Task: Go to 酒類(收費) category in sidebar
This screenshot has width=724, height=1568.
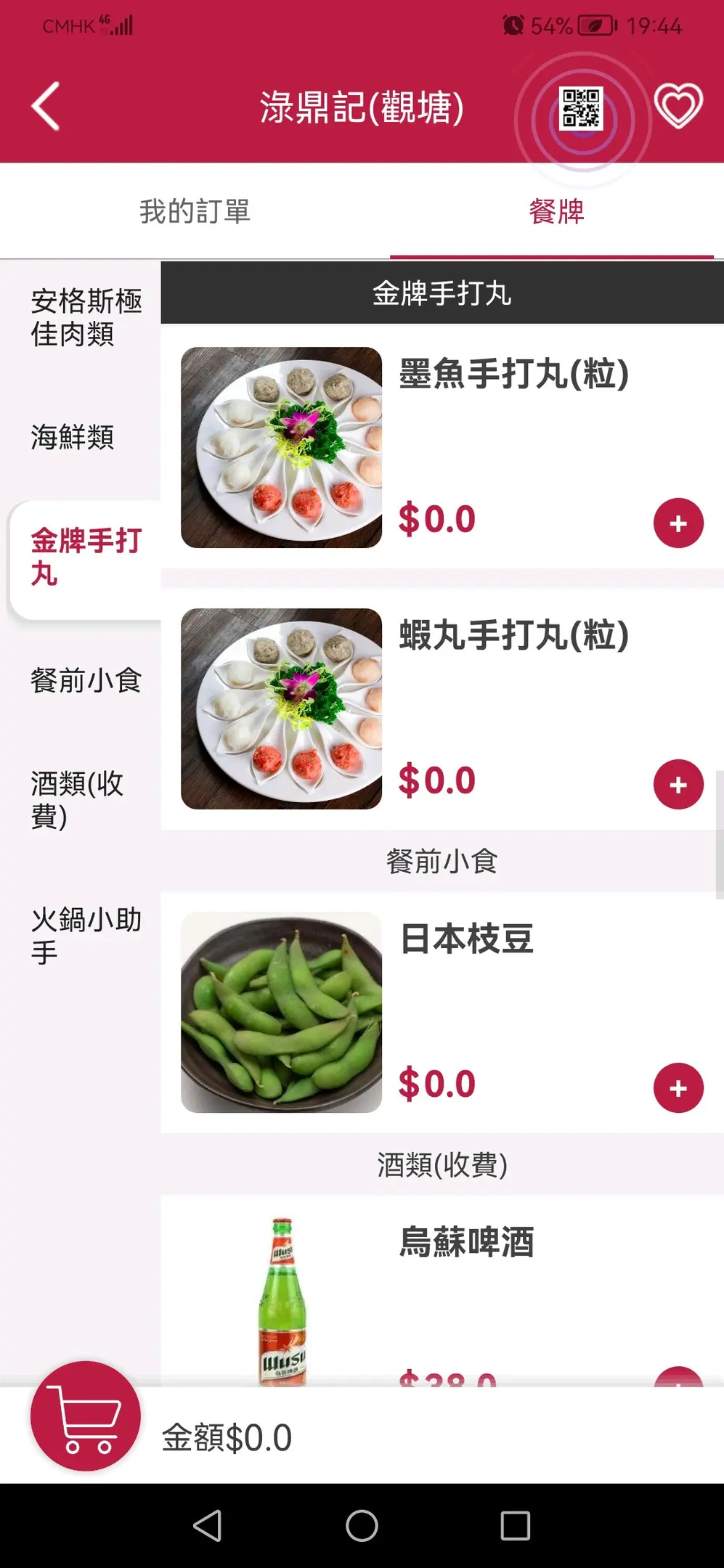Action: point(78,799)
